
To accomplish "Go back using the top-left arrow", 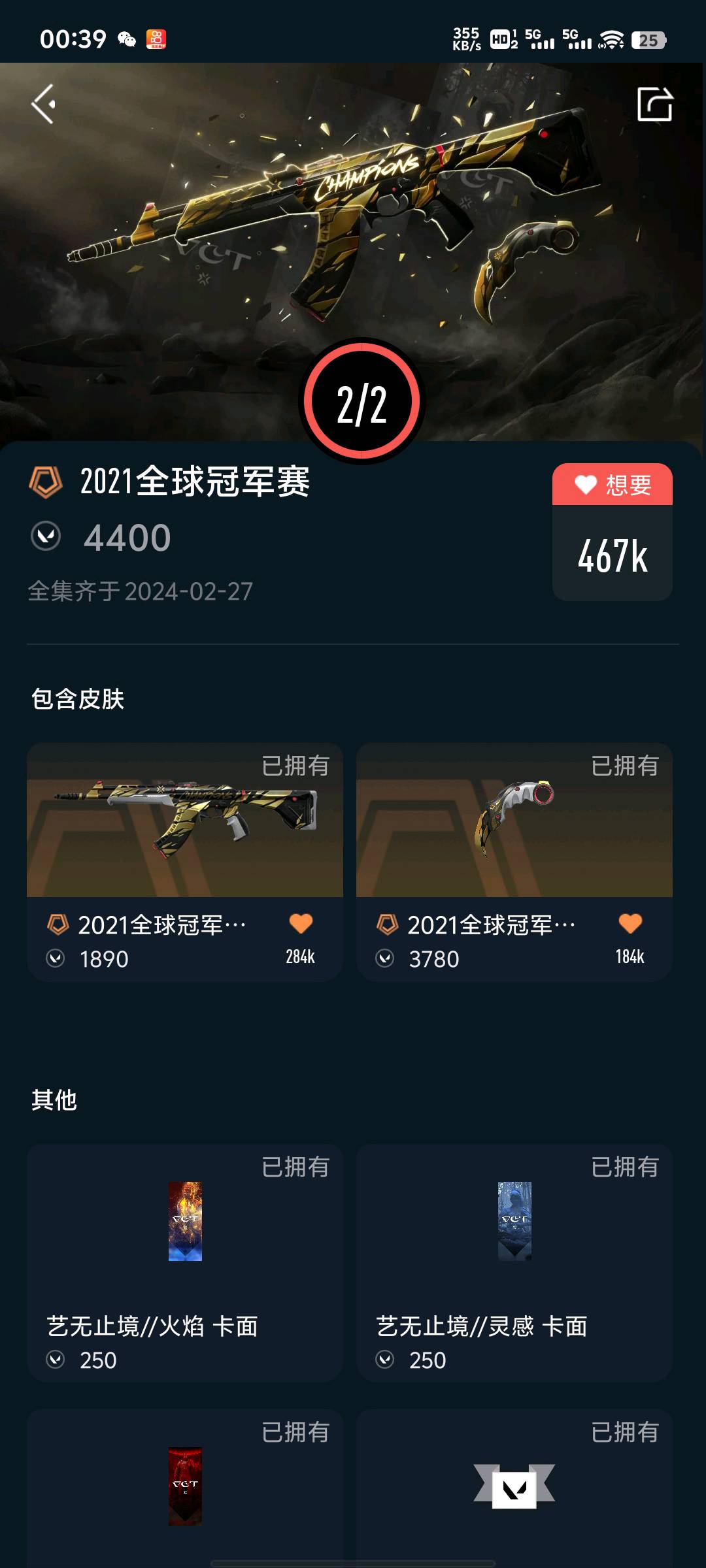I will coord(44,104).
